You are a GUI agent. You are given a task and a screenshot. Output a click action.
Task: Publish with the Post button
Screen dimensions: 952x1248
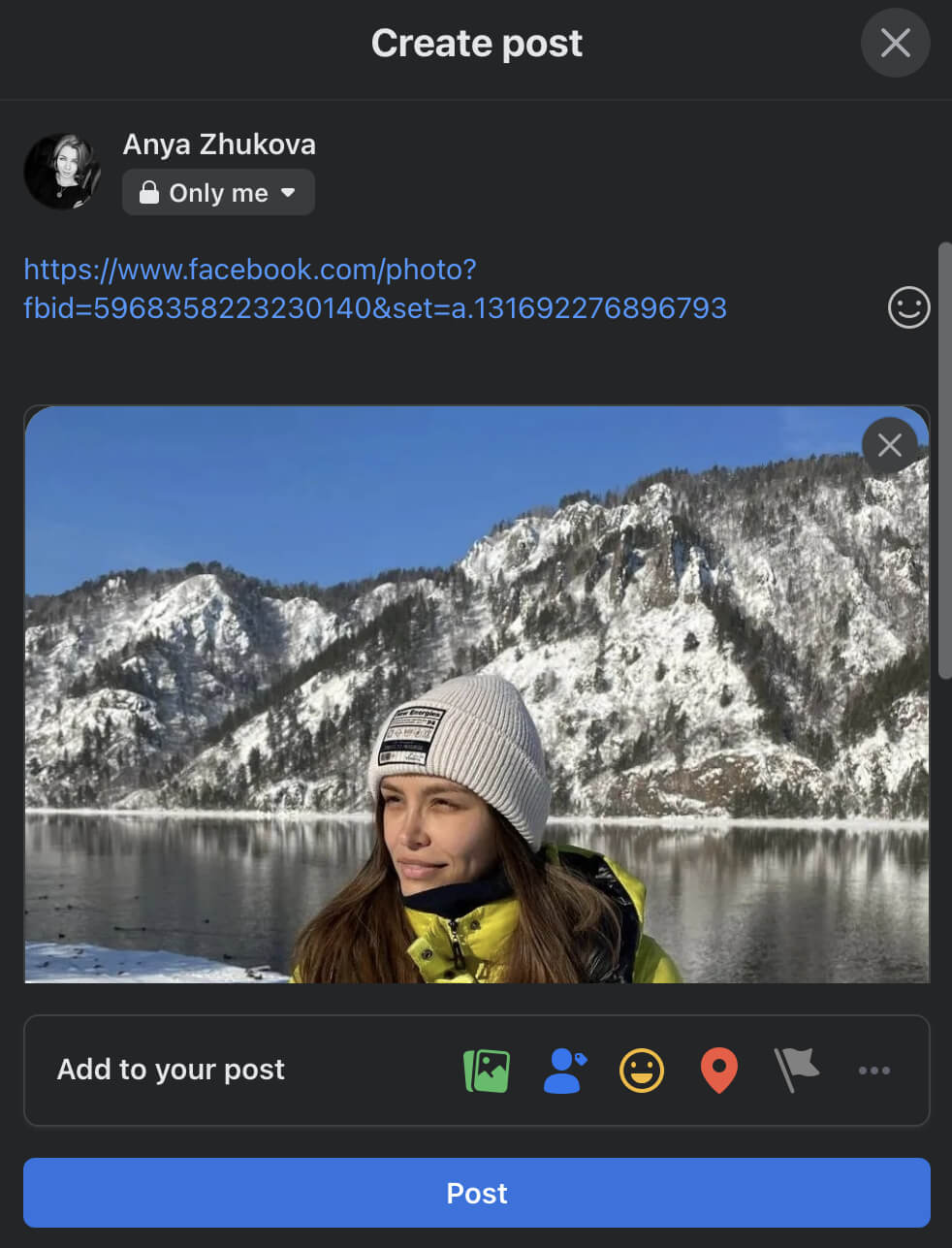(476, 1193)
